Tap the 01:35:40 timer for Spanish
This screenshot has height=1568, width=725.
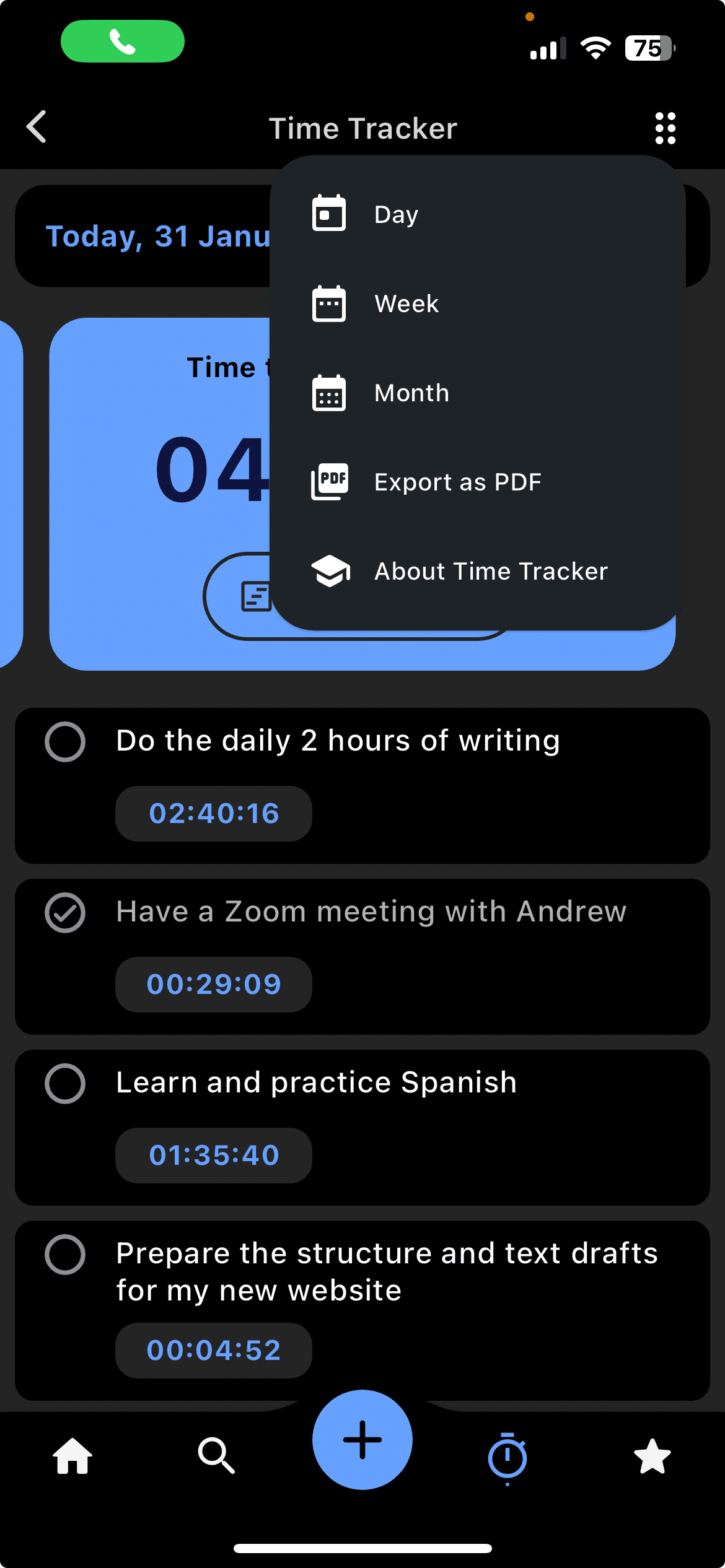tap(214, 1155)
